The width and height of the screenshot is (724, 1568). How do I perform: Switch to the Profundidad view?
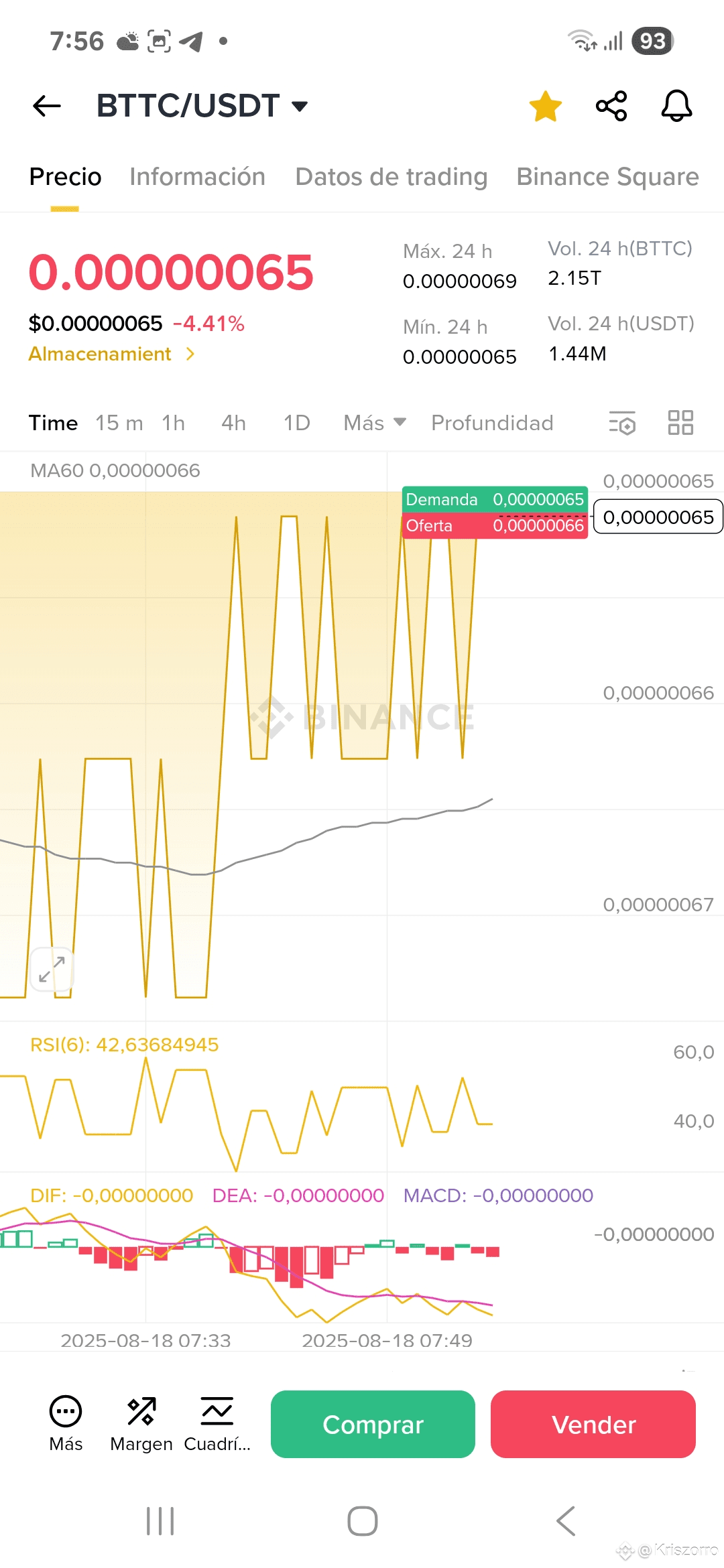(492, 423)
